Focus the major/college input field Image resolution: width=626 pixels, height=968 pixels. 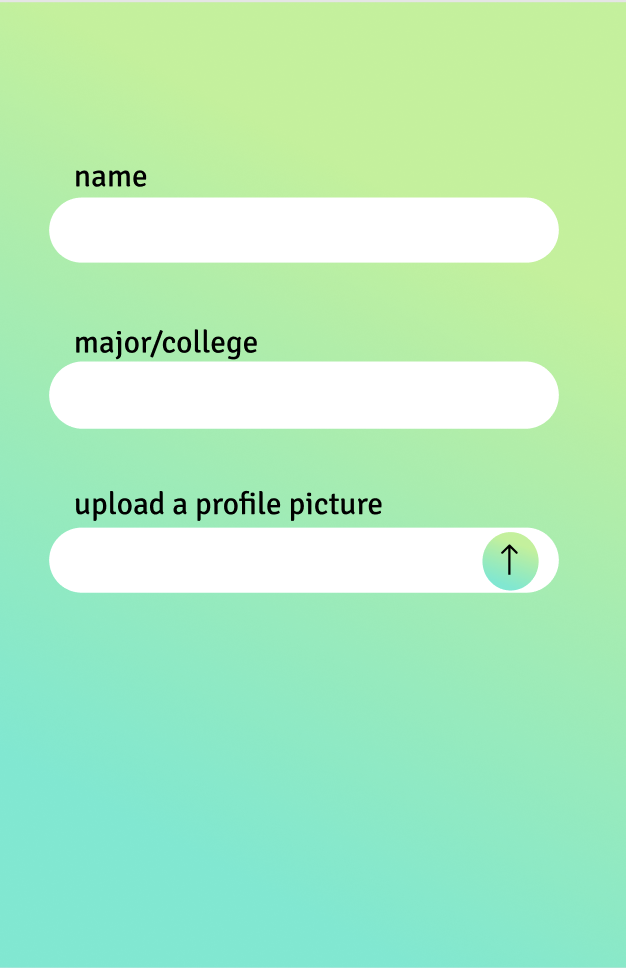[303, 395]
